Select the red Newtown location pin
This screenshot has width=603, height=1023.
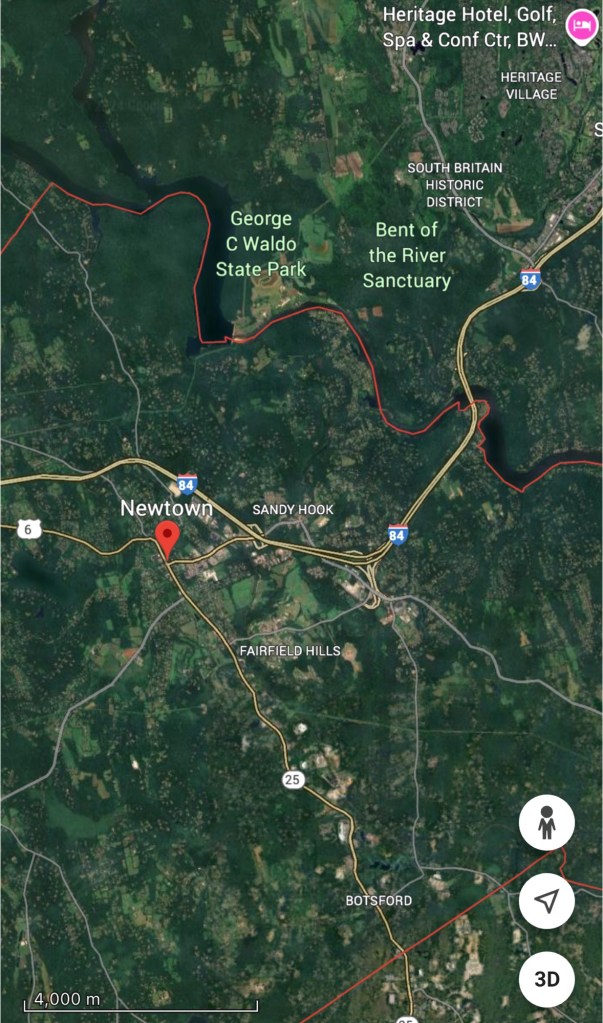point(168,538)
